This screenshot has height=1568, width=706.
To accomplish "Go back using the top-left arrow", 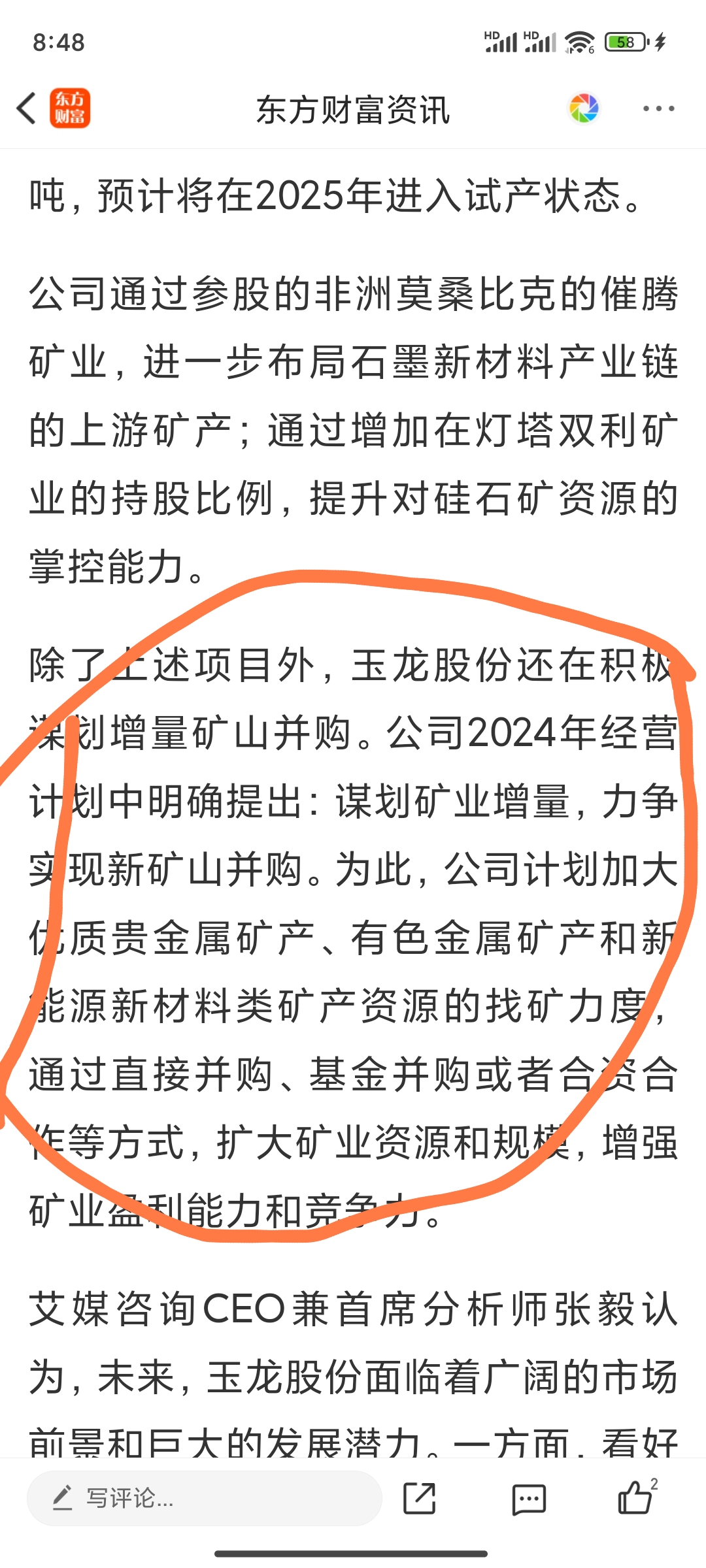I will click(x=26, y=108).
